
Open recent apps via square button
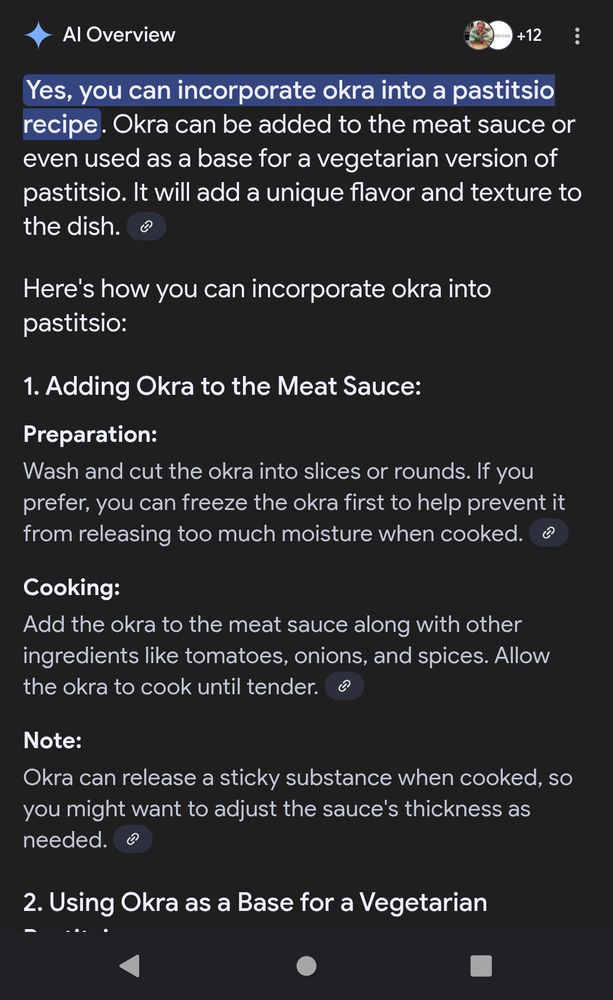tap(481, 966)
